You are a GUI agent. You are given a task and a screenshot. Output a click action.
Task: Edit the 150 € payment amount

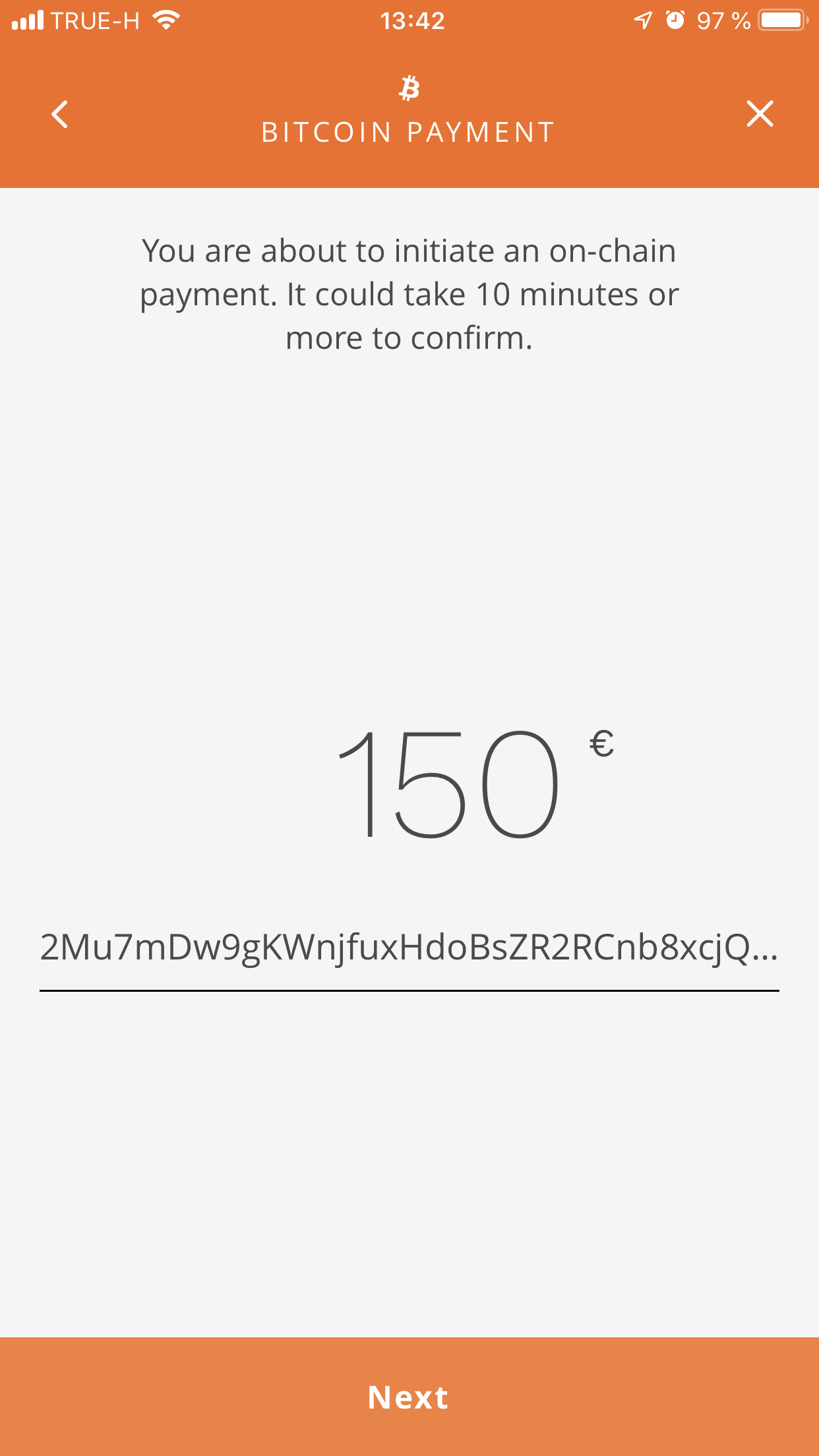(x=448, y=785)
